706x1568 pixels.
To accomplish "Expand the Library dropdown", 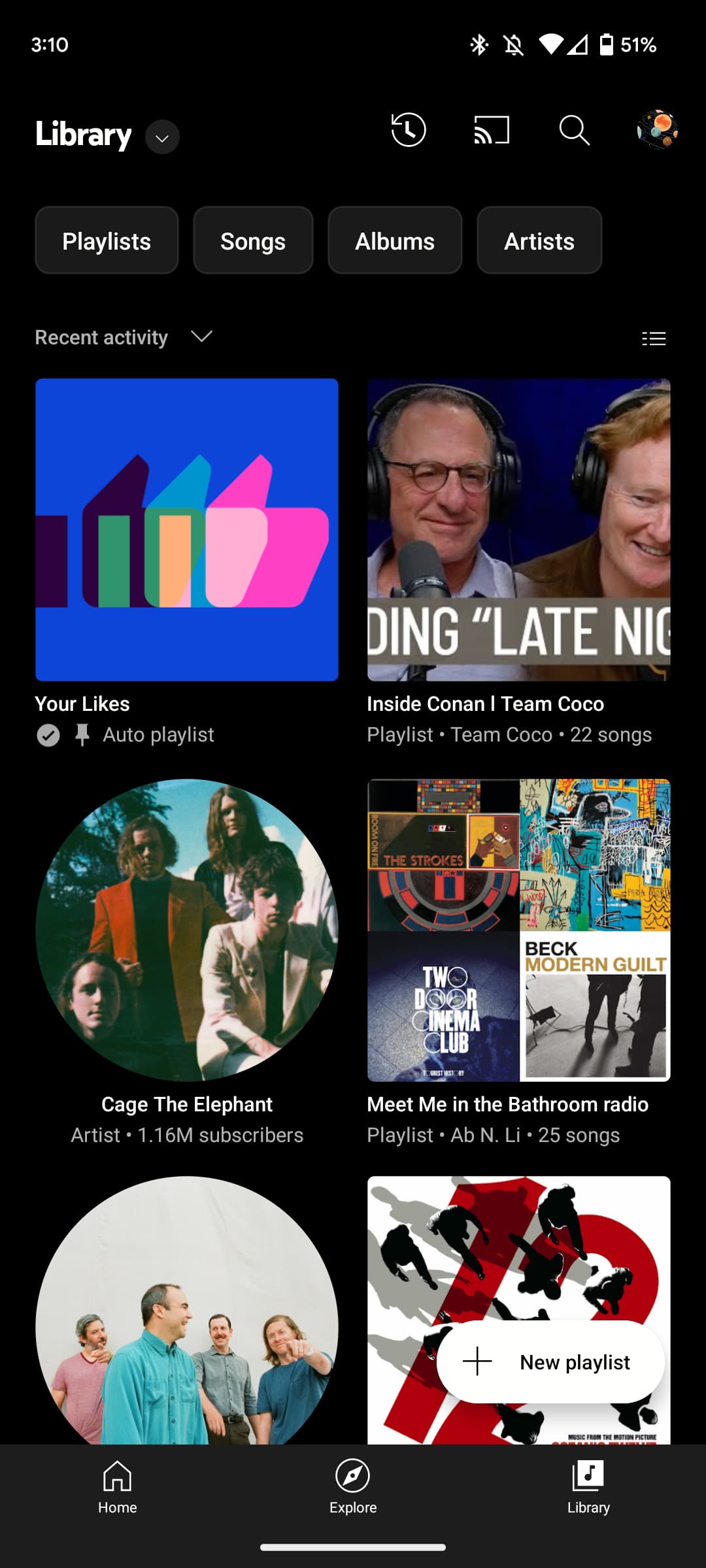I will (x=162, y=137).
